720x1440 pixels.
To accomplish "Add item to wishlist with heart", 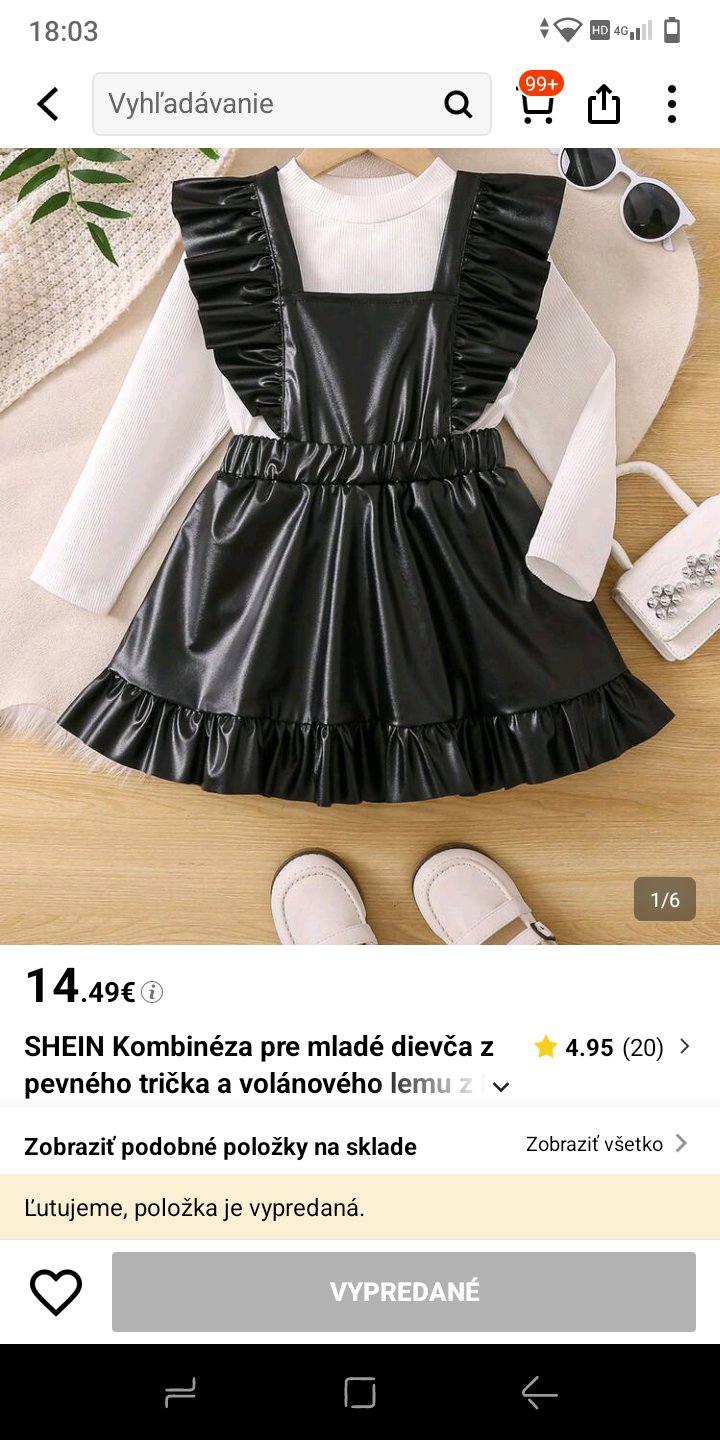I will click(56, 1292).
